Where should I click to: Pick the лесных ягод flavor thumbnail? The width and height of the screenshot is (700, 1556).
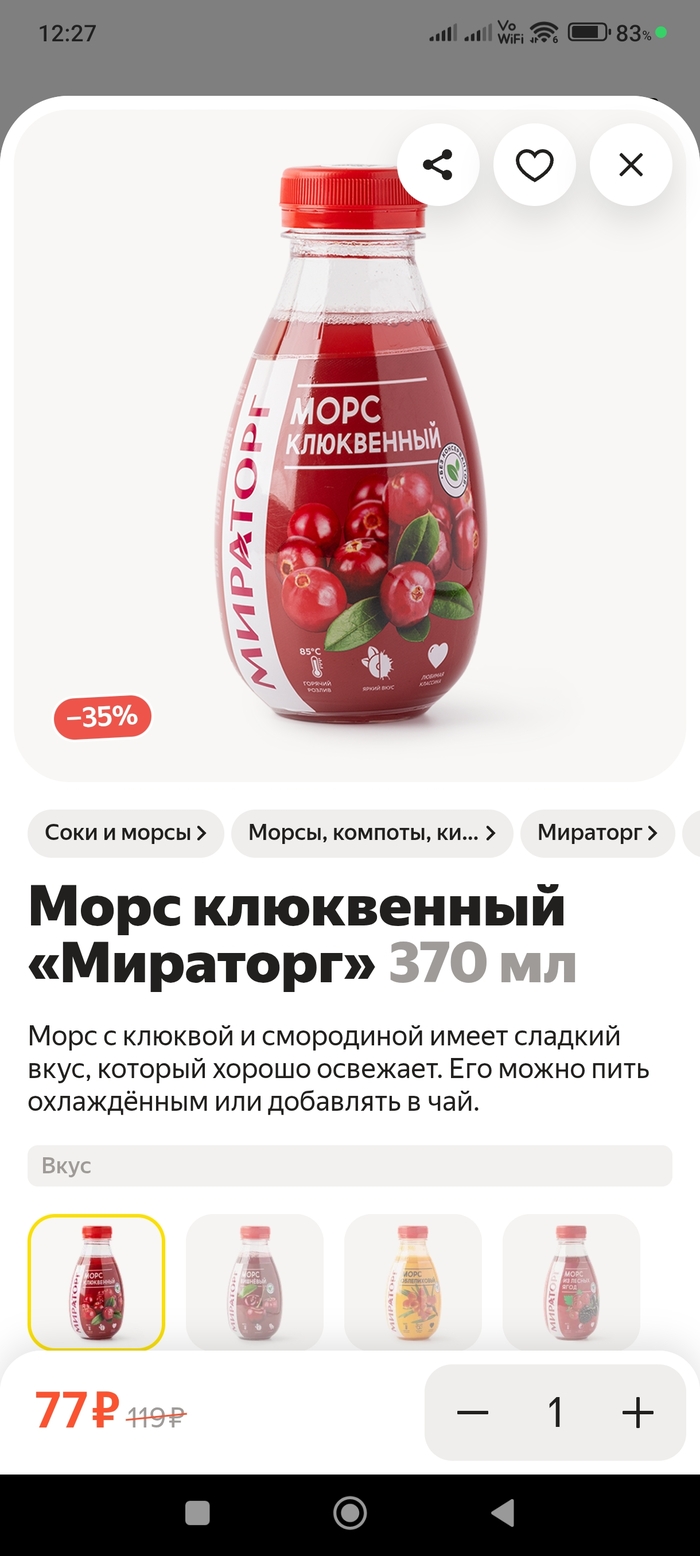(x=571, y=1282)
